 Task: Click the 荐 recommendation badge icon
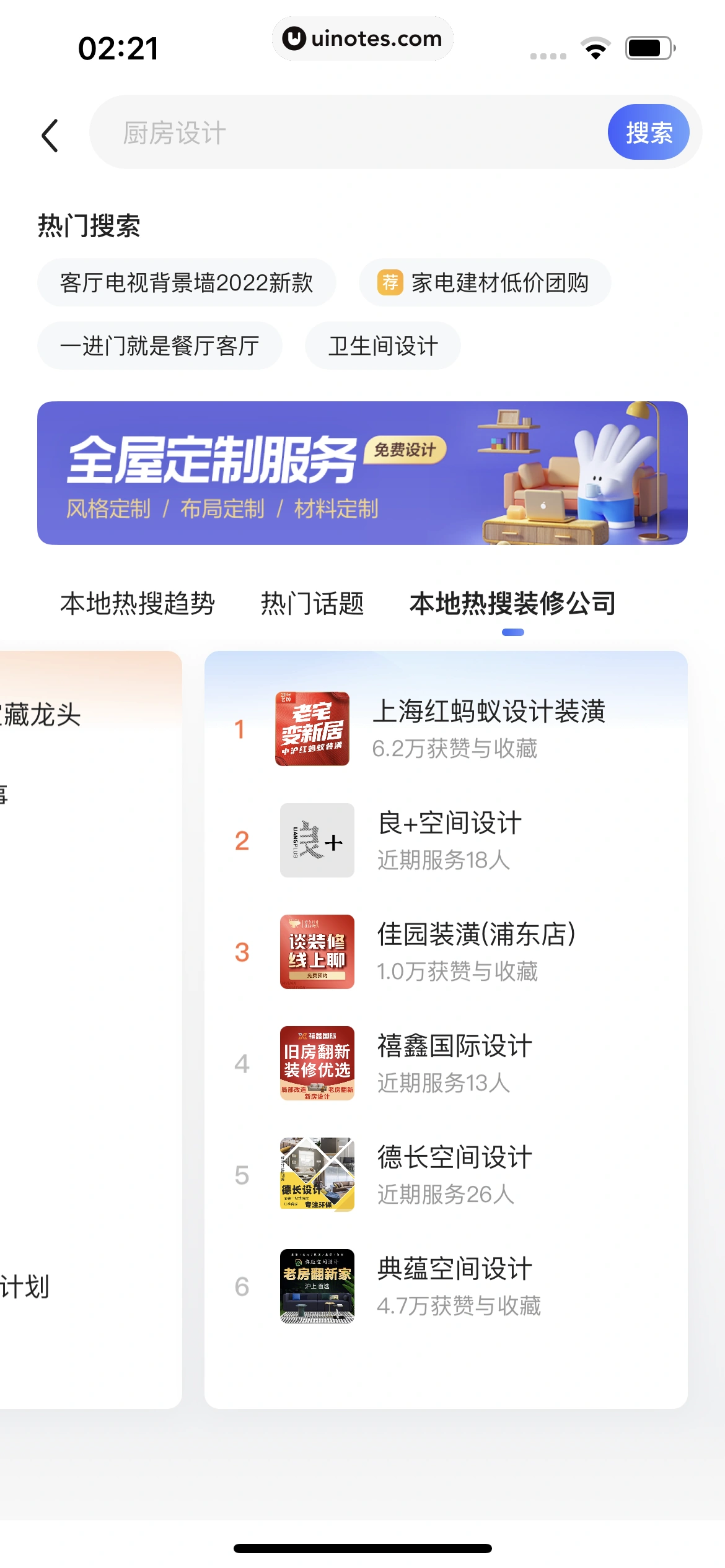tap(390, 283)
